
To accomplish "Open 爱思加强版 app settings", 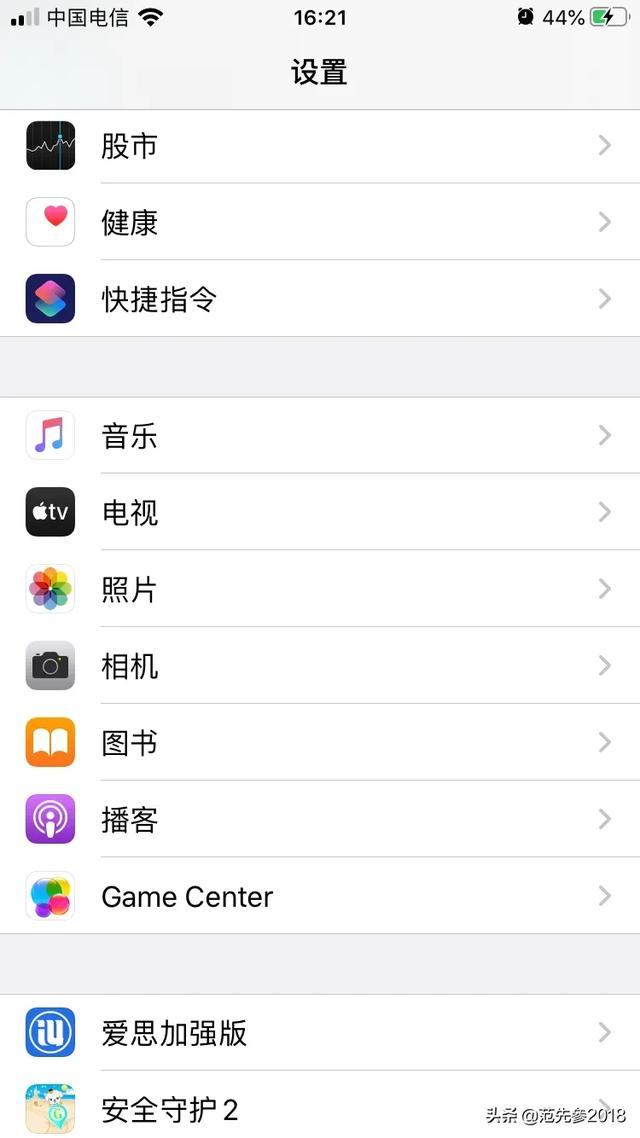I will pos(320,1032).
